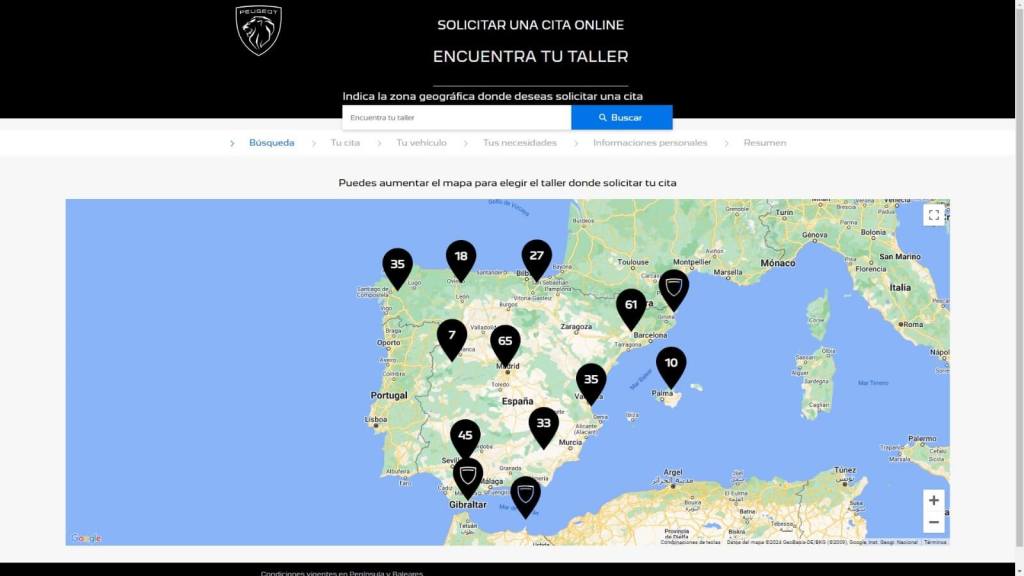
Task: Open the 33 workshops cluster near Murcia
Action: click(x=544, y=424)
